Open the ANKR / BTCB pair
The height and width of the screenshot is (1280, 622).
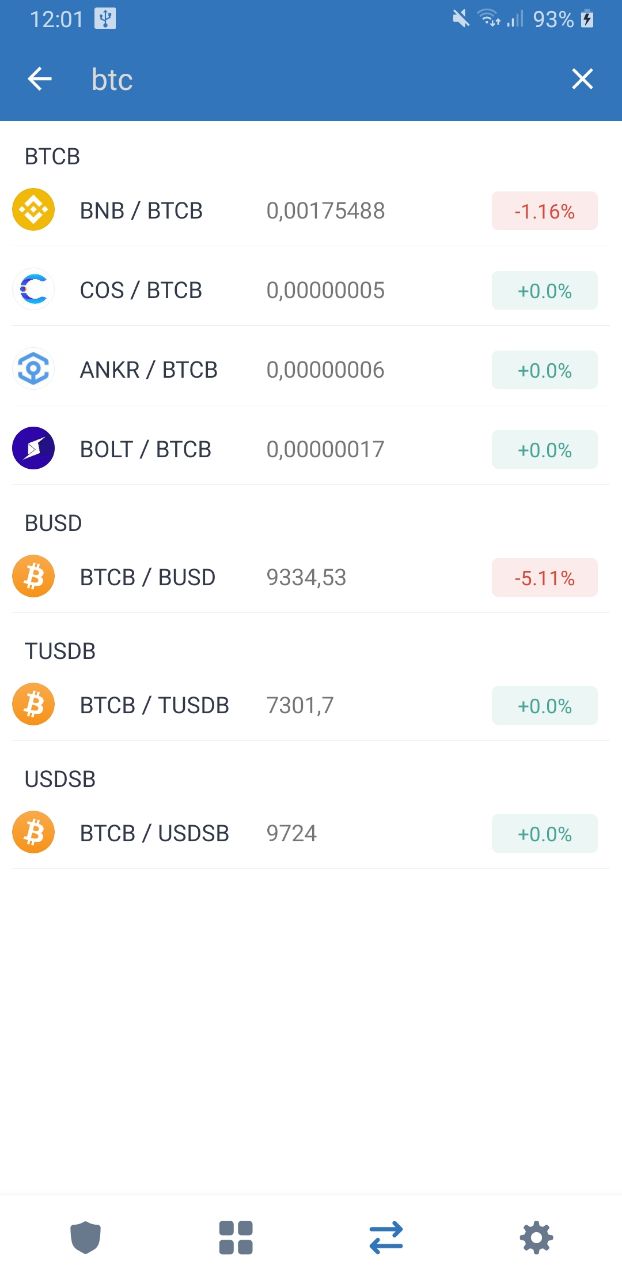pyautogui.click(x=311, y=370)
